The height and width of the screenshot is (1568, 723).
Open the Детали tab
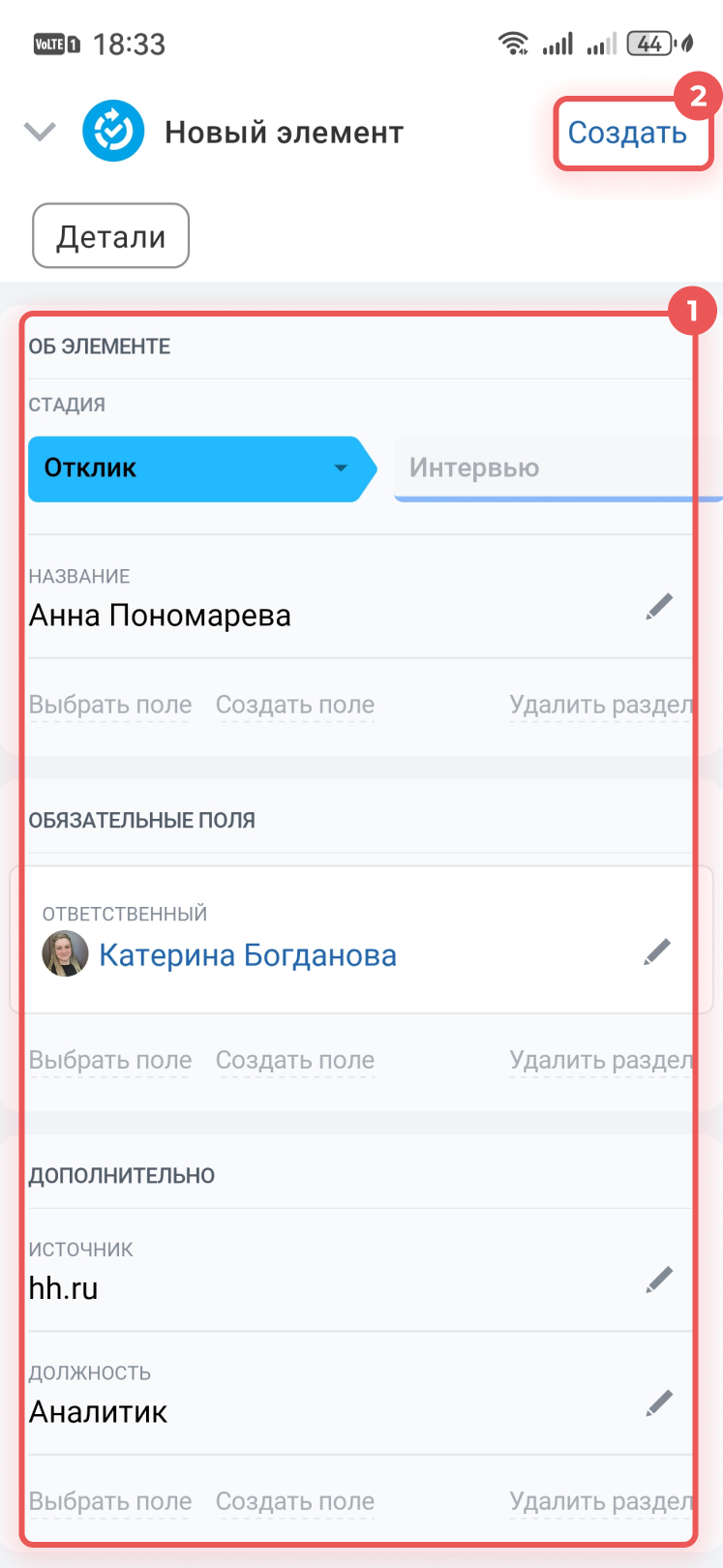(110, 236)
